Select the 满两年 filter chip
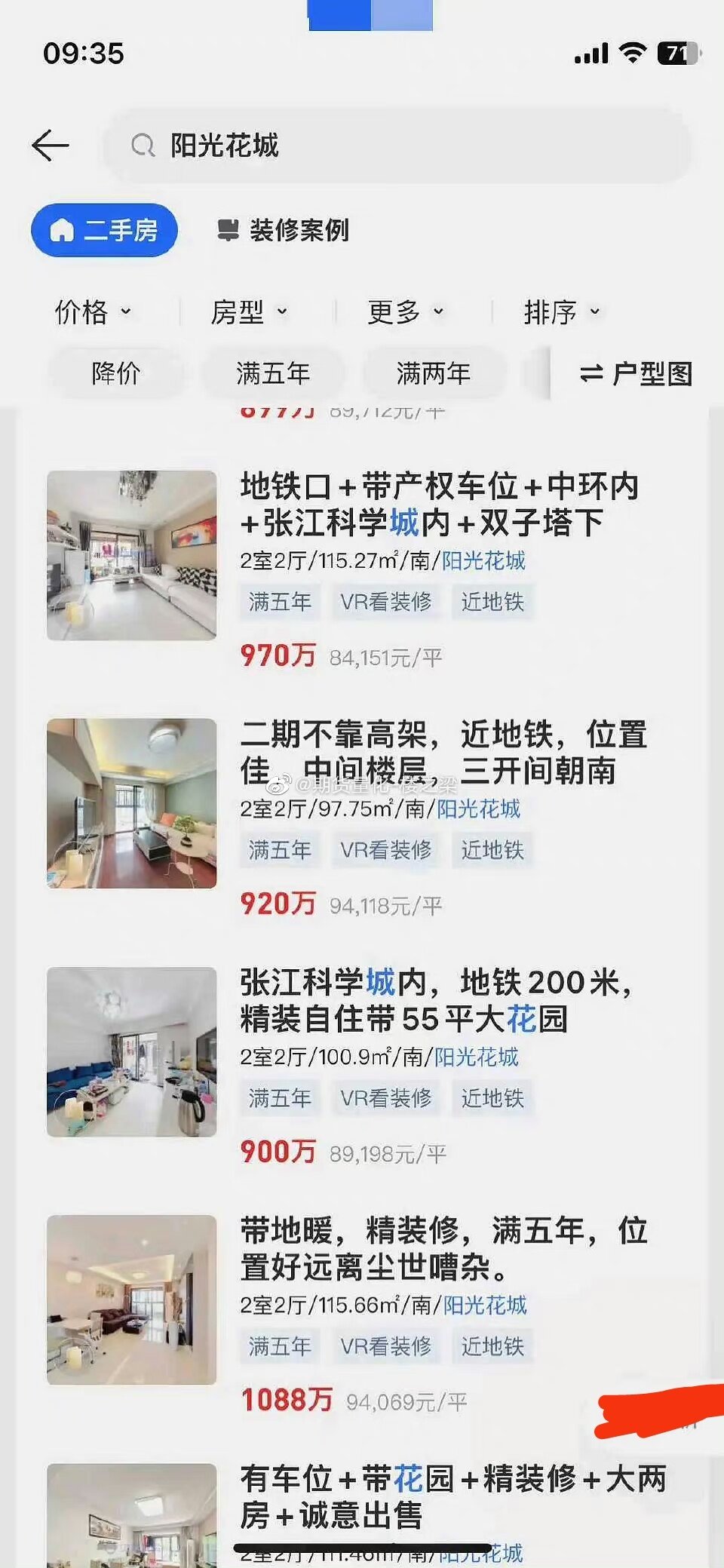The height and width of the screenshot is (1568, 724). click(433, 373)
